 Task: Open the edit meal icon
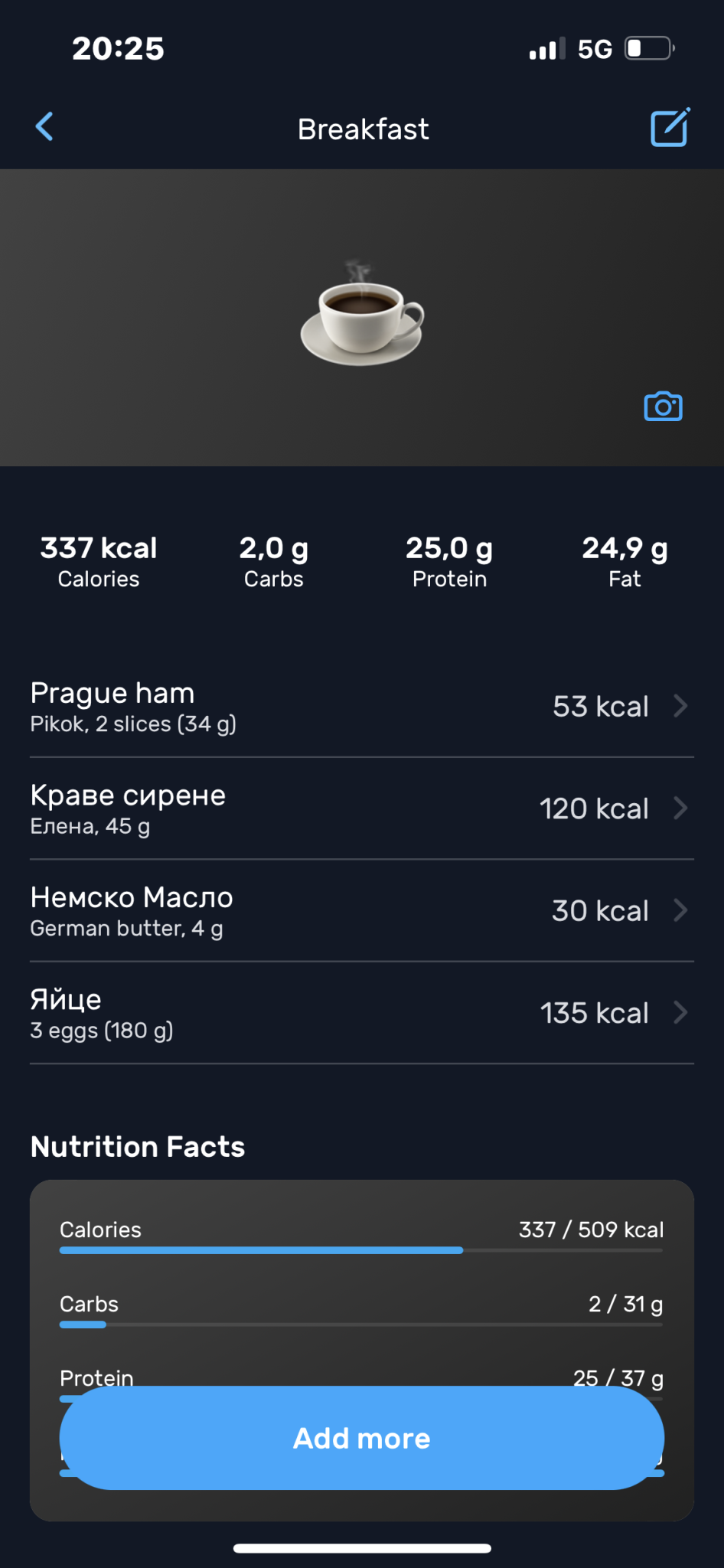click(x=670, y=127)
